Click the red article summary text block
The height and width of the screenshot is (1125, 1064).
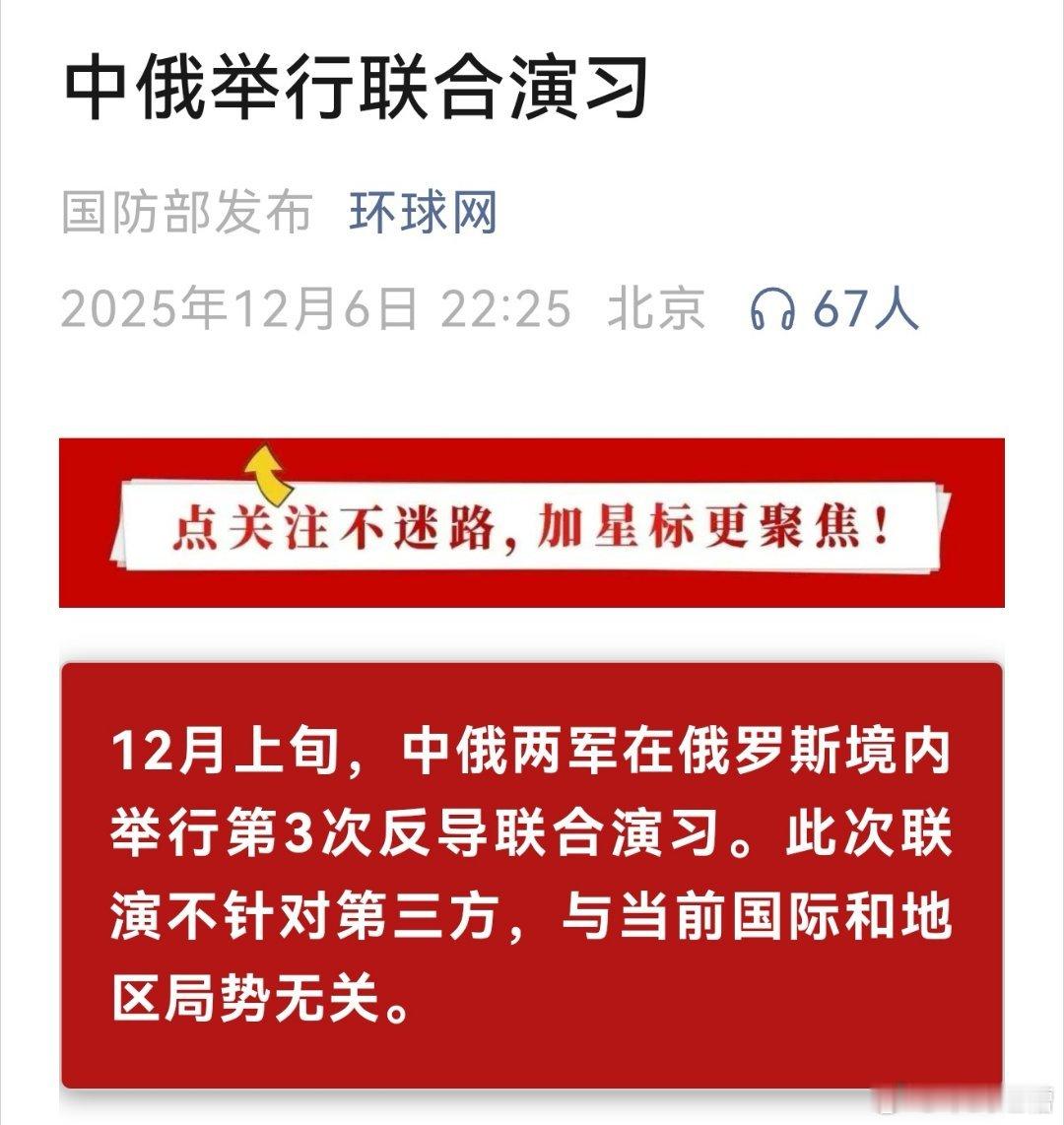(x=532, y=872)
